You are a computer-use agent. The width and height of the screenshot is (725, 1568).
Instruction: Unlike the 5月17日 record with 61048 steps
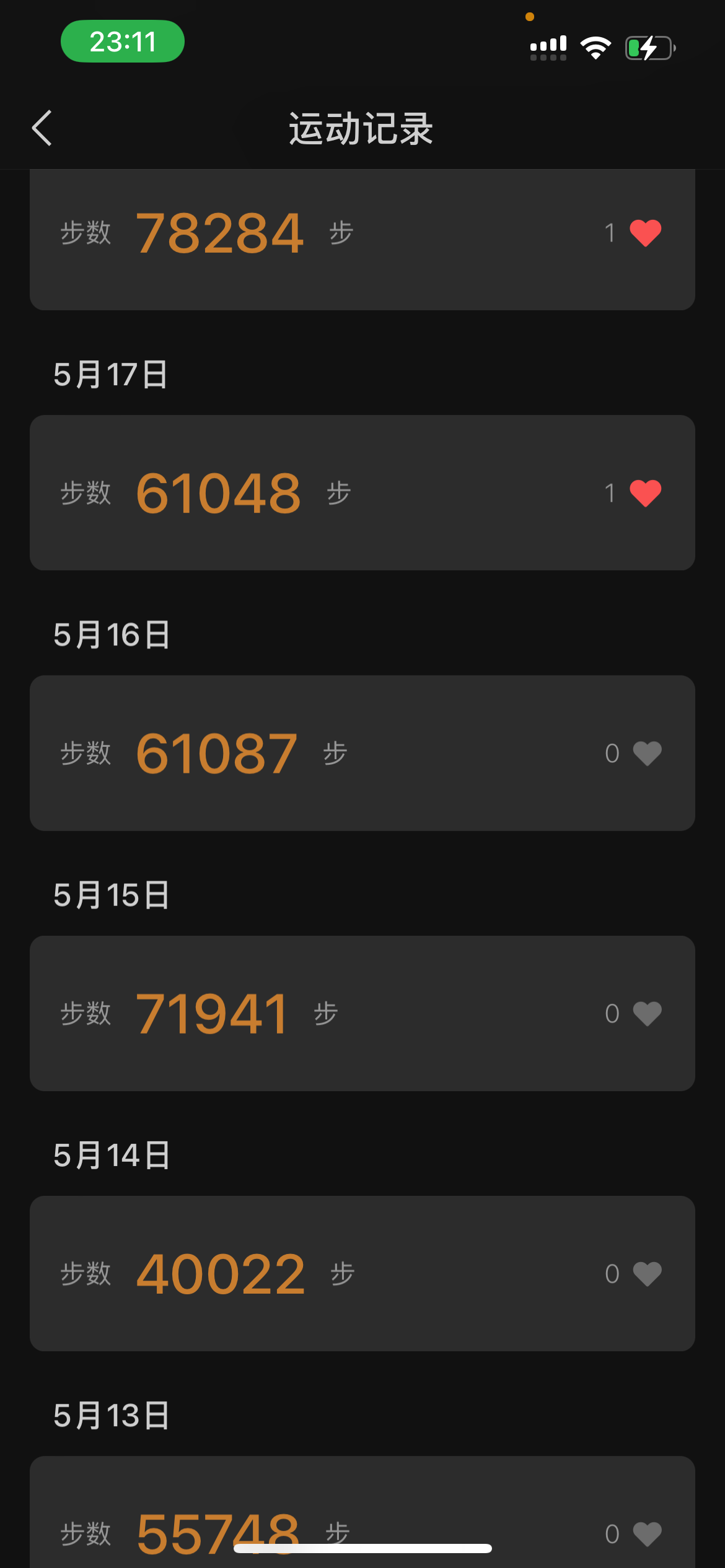[x=646, y=494]
